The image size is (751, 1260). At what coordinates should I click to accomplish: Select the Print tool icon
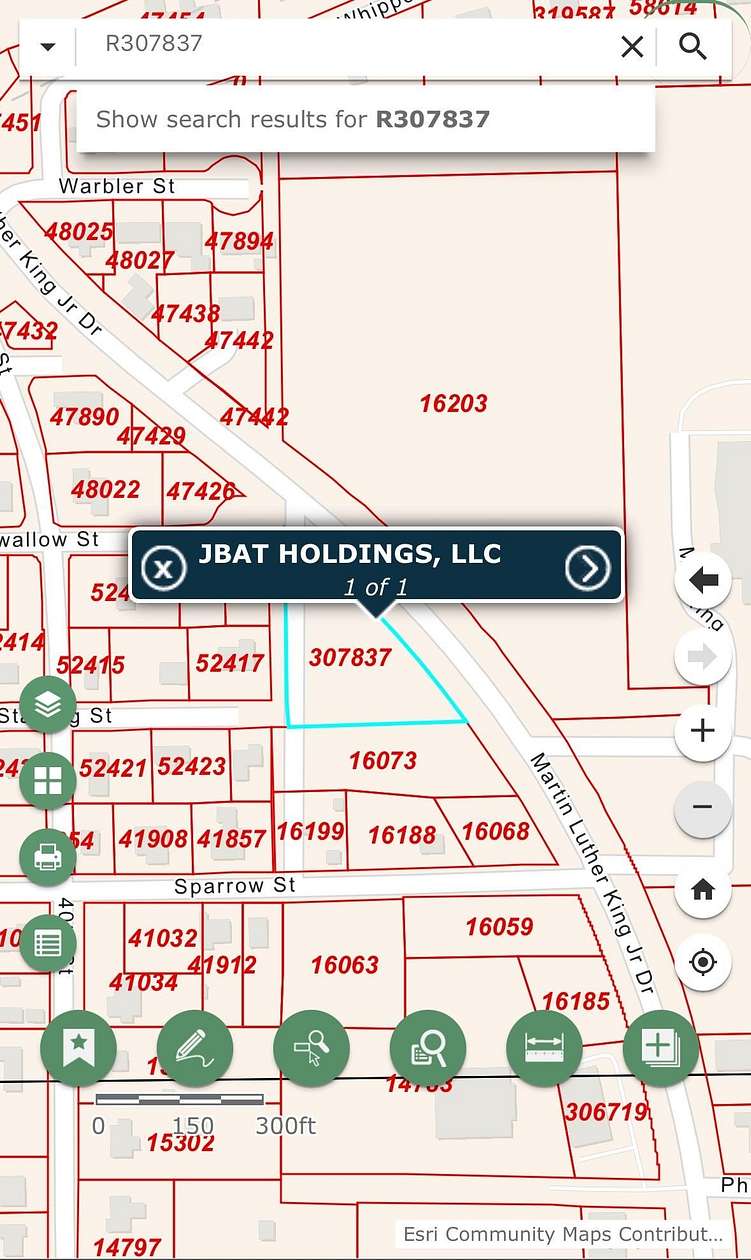47,857
